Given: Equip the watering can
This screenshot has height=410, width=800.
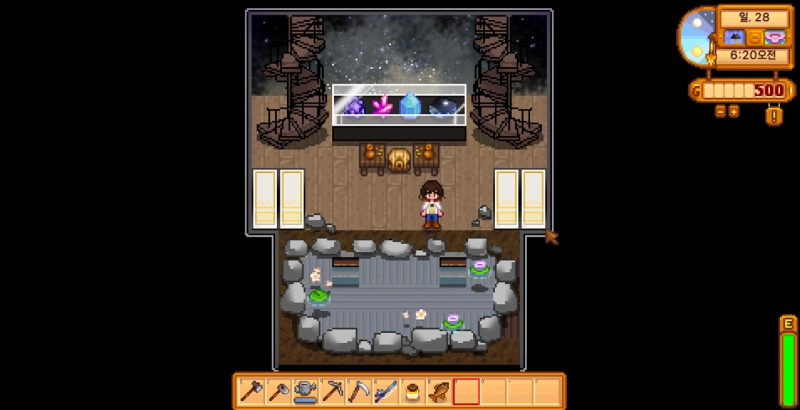Looking at the screenshot, I should (305, 391).
